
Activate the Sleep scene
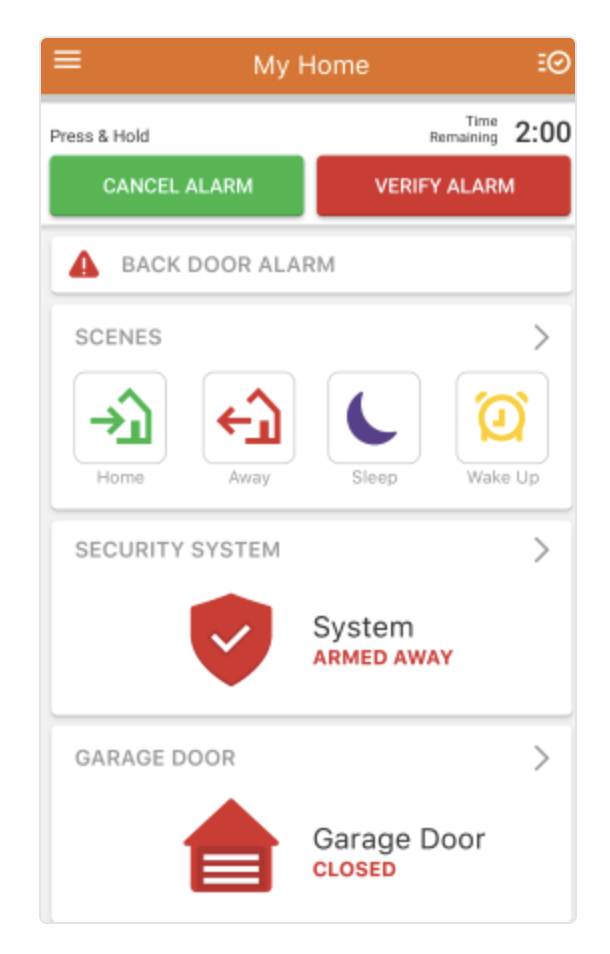click(x=374, y=418)
